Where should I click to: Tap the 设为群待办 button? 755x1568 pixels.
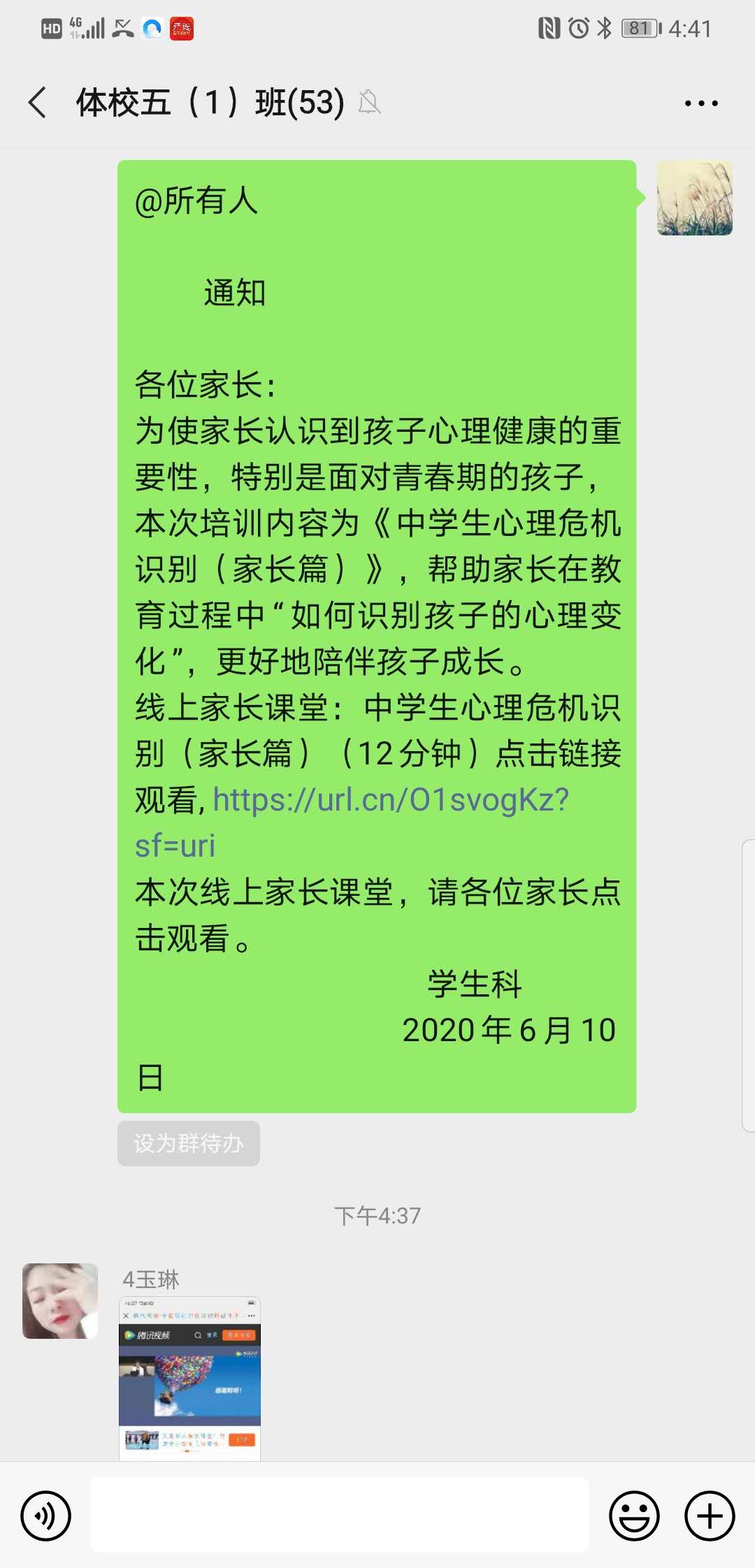(x=189, y=1143)
